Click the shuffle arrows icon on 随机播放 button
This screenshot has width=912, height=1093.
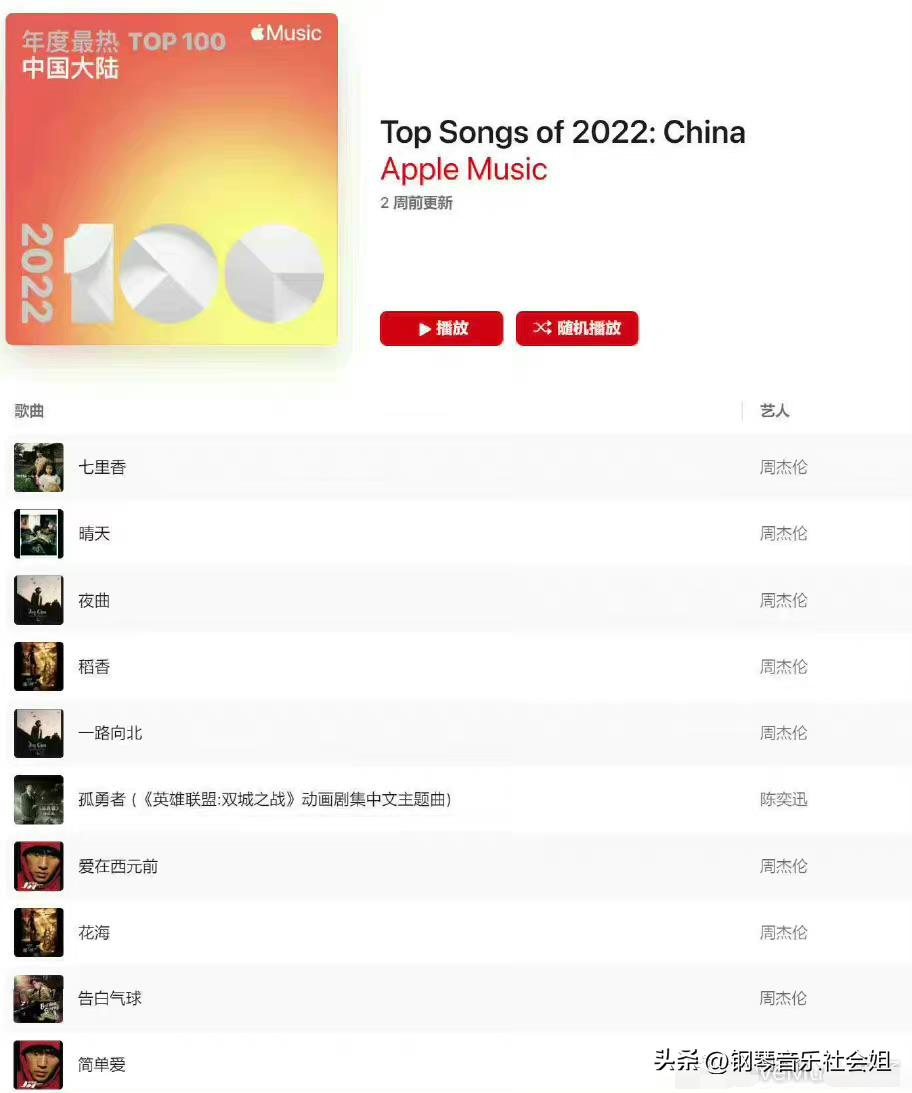tap(541, 328)
